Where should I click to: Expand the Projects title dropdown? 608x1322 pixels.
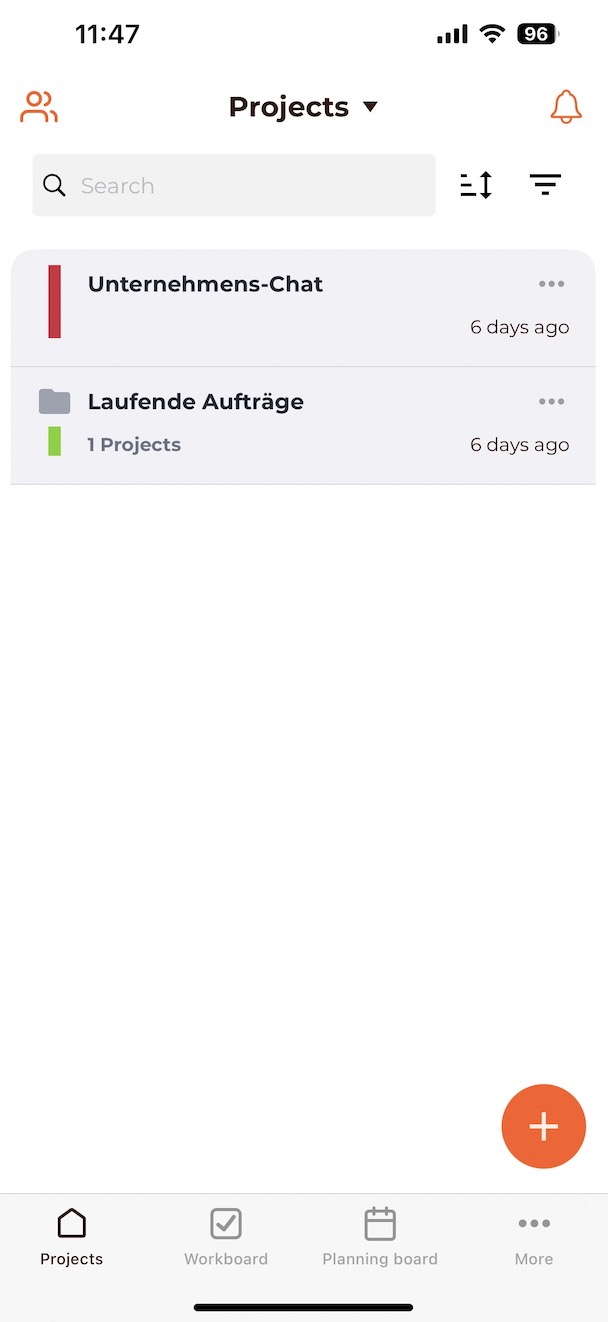tap(303, 107)
